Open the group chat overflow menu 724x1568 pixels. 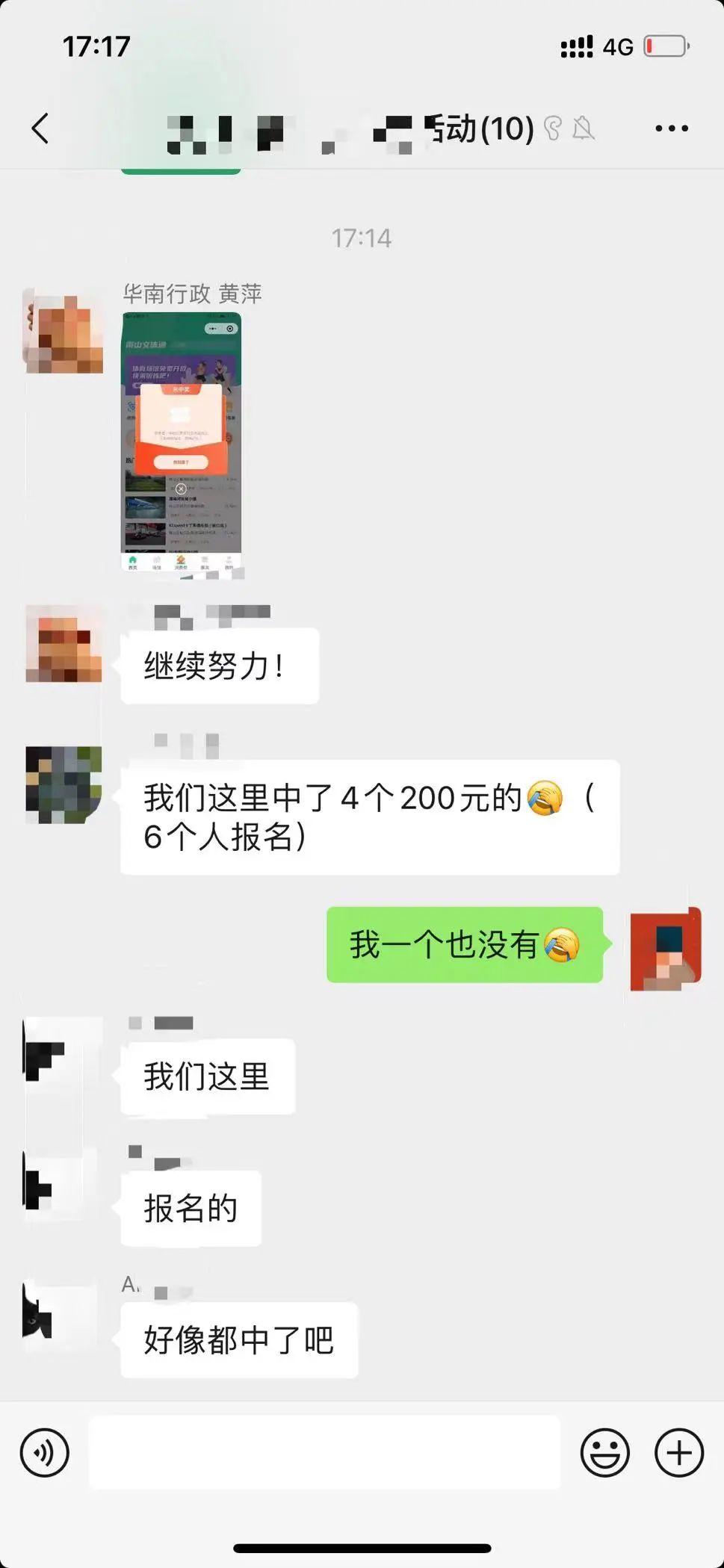[x=671, y=128]
